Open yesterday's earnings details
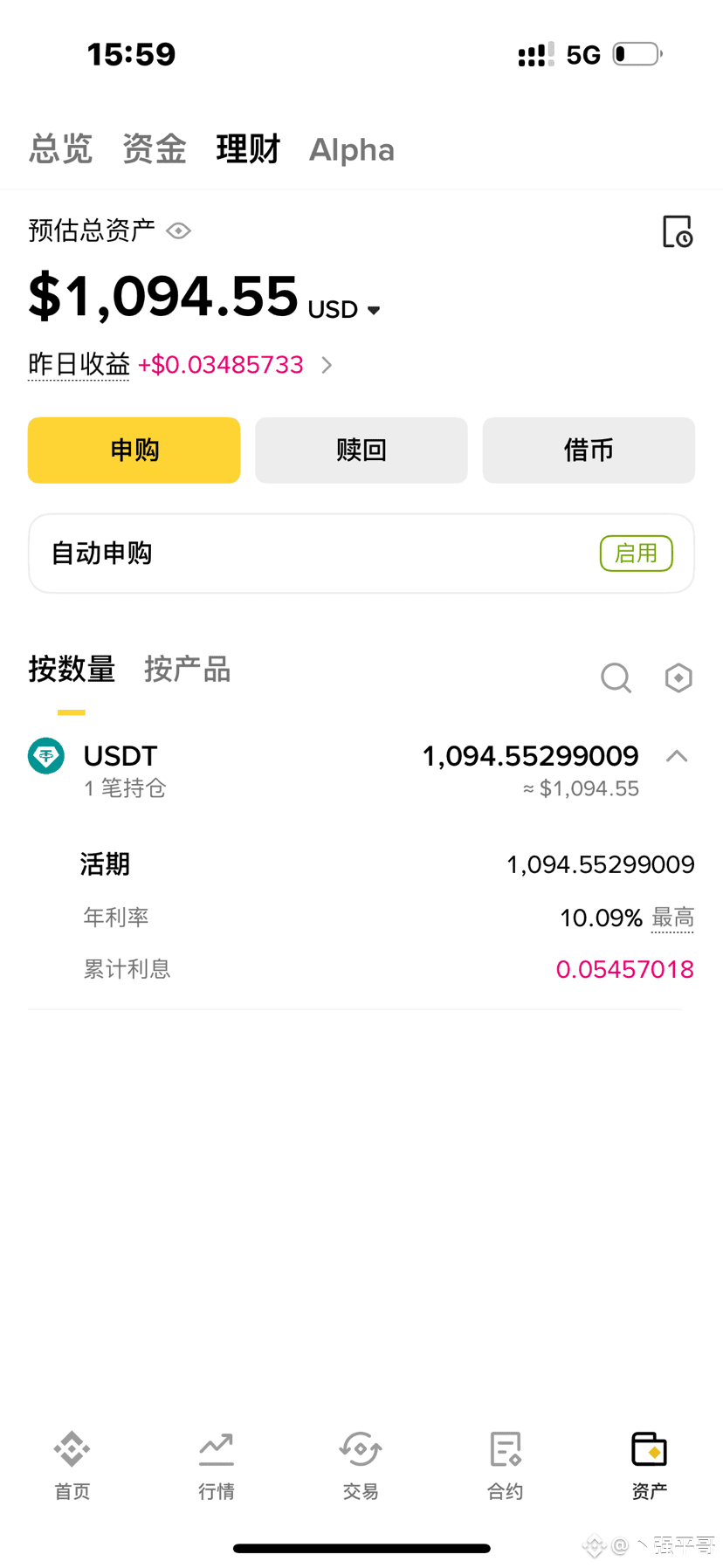The width and height of the screenshot is (723, 1568). pyautogui.click(x=326, y=365)
